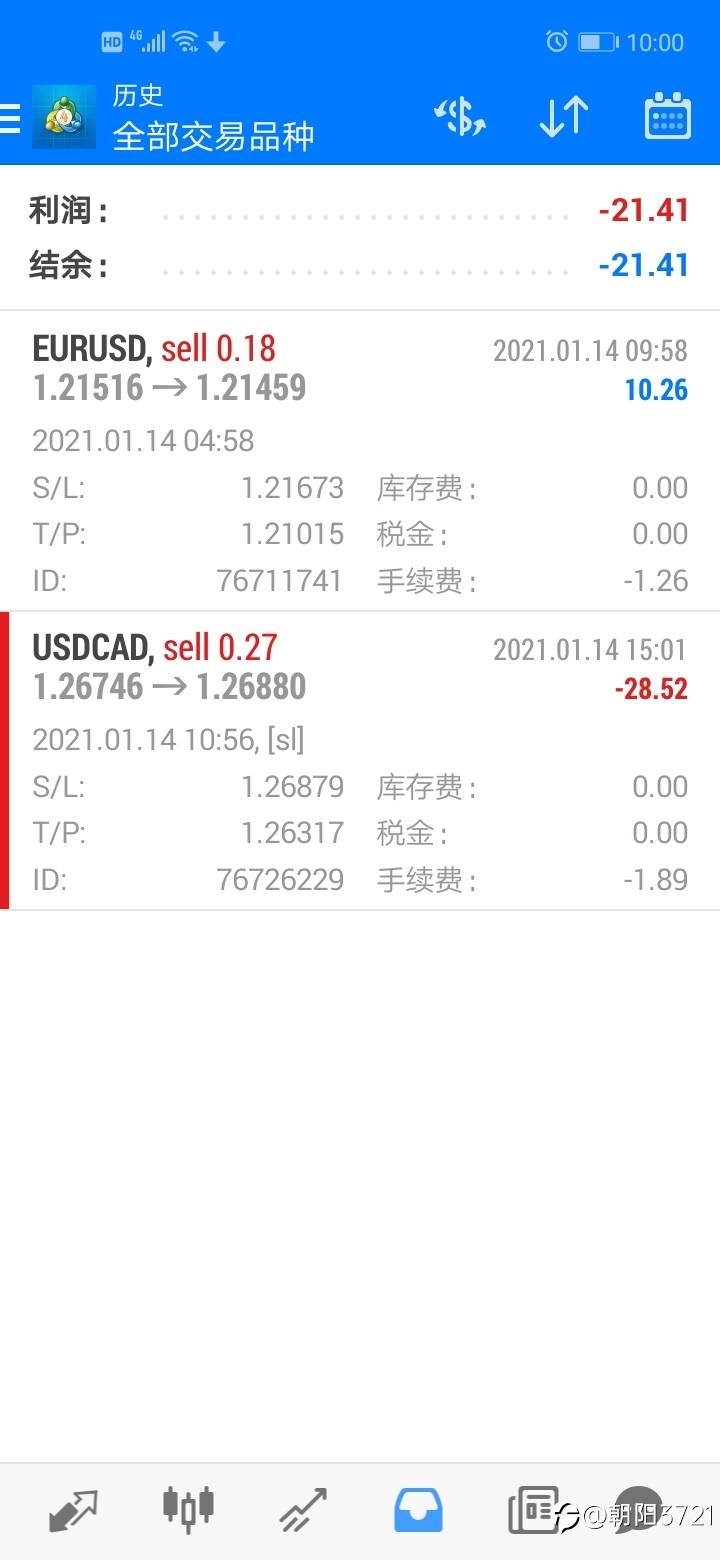Open the sort order arrows
This screenshot has height=1560, width=720.
click(564, 118)
